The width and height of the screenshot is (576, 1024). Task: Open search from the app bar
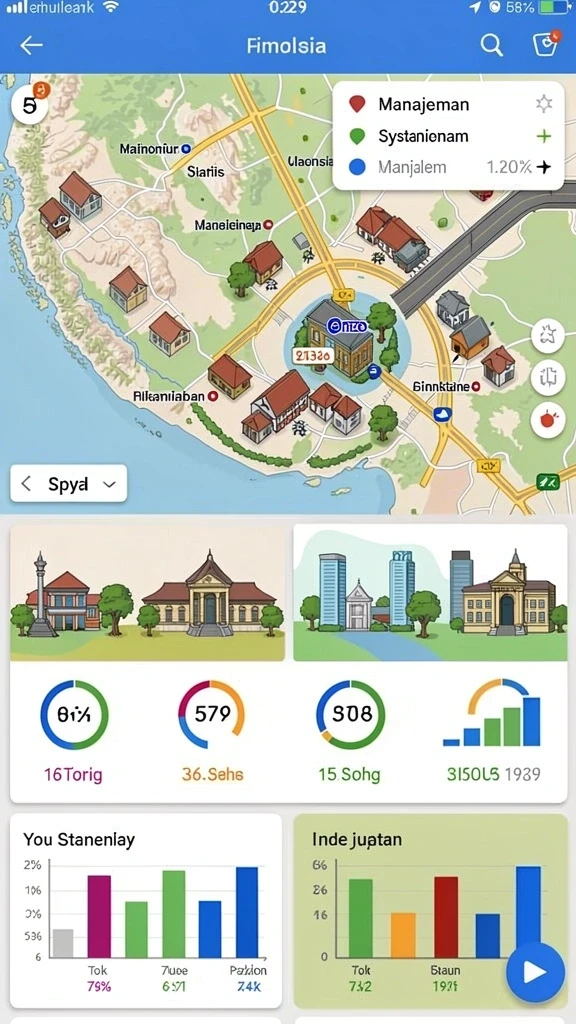pyautogui.click(x=491, y=45)
